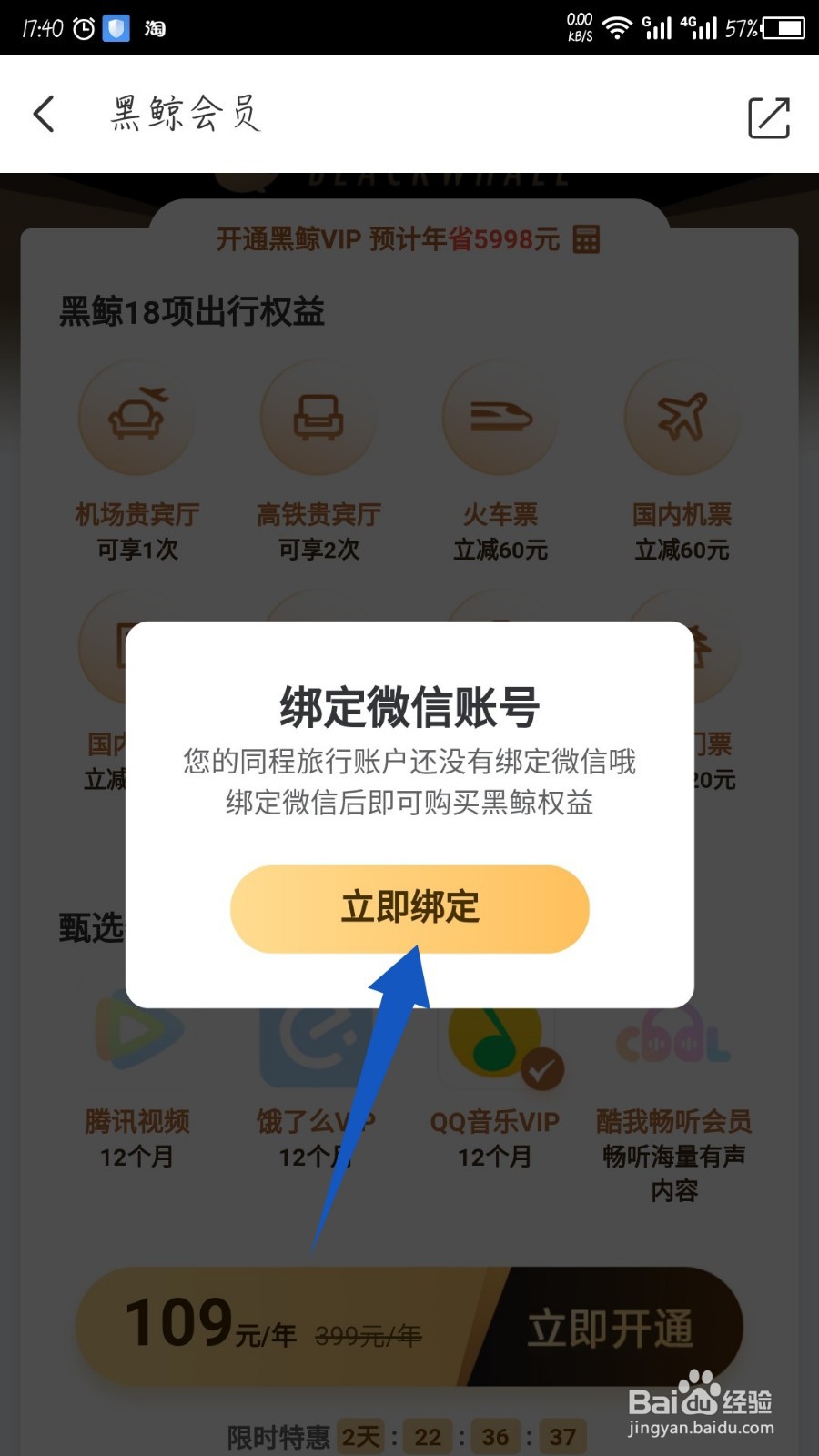Open the 淘 Taobao notification in status bar
Screen dimensions: 819x1456
click(x=155, y=27)
